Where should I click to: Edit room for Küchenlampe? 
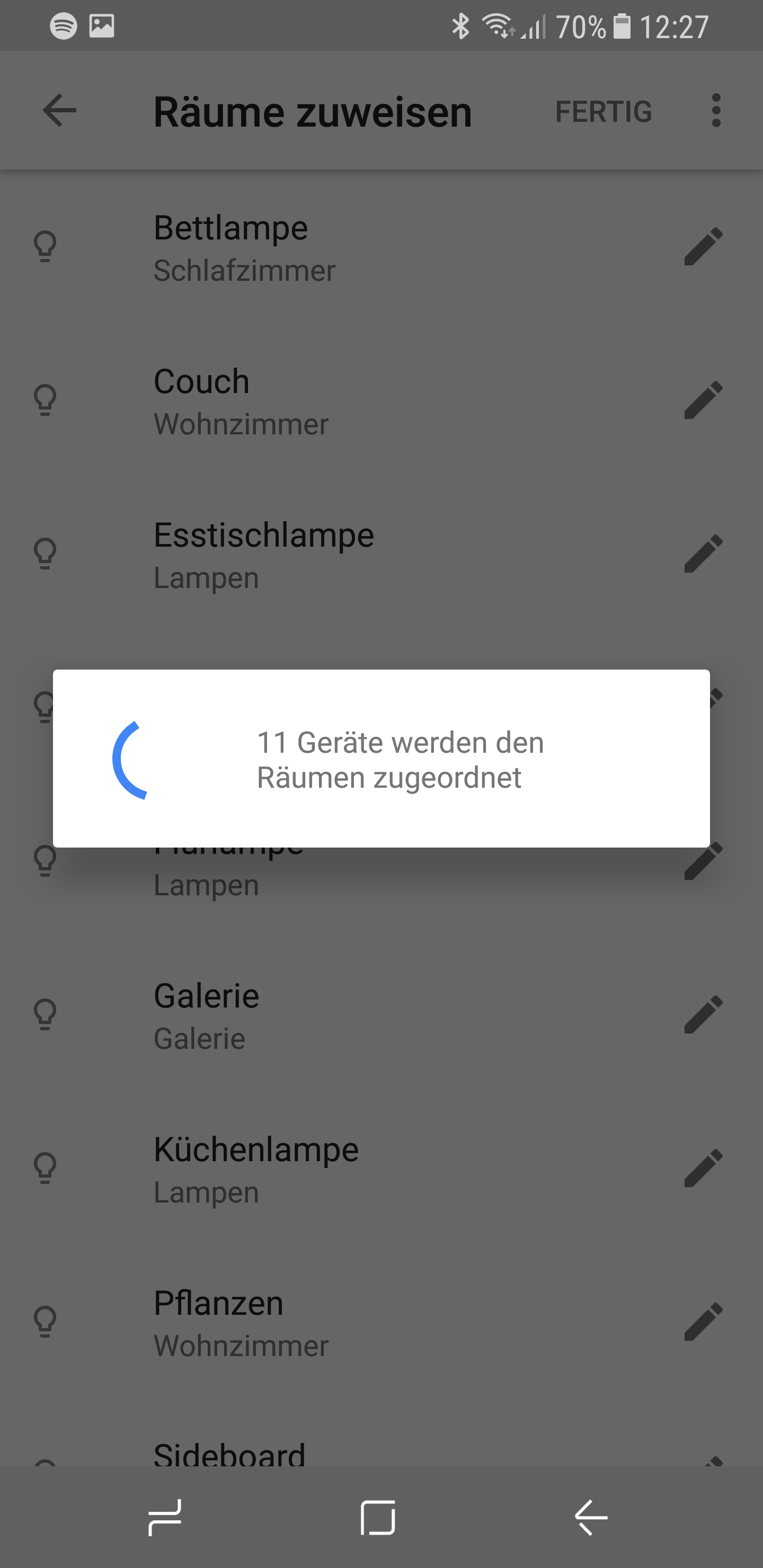click(x=703, y=1168)
